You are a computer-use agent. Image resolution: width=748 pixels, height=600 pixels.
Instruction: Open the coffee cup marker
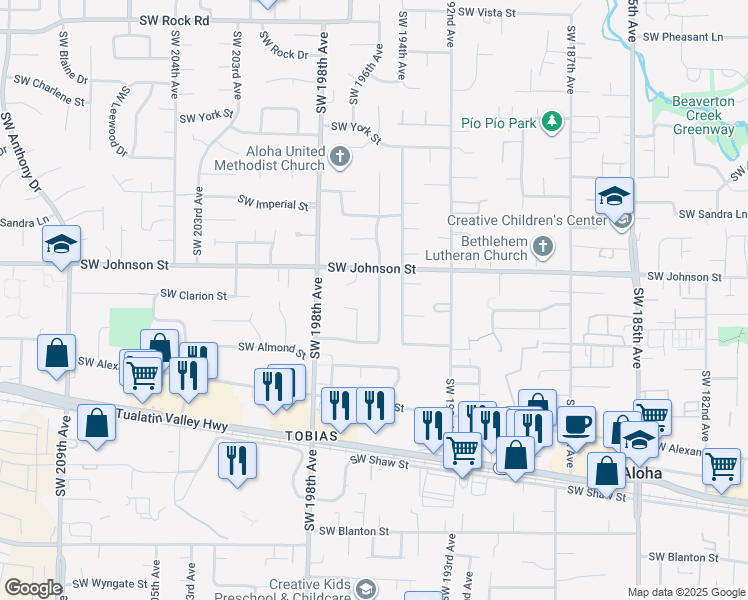pyautogui.click(x=575, y=423)
